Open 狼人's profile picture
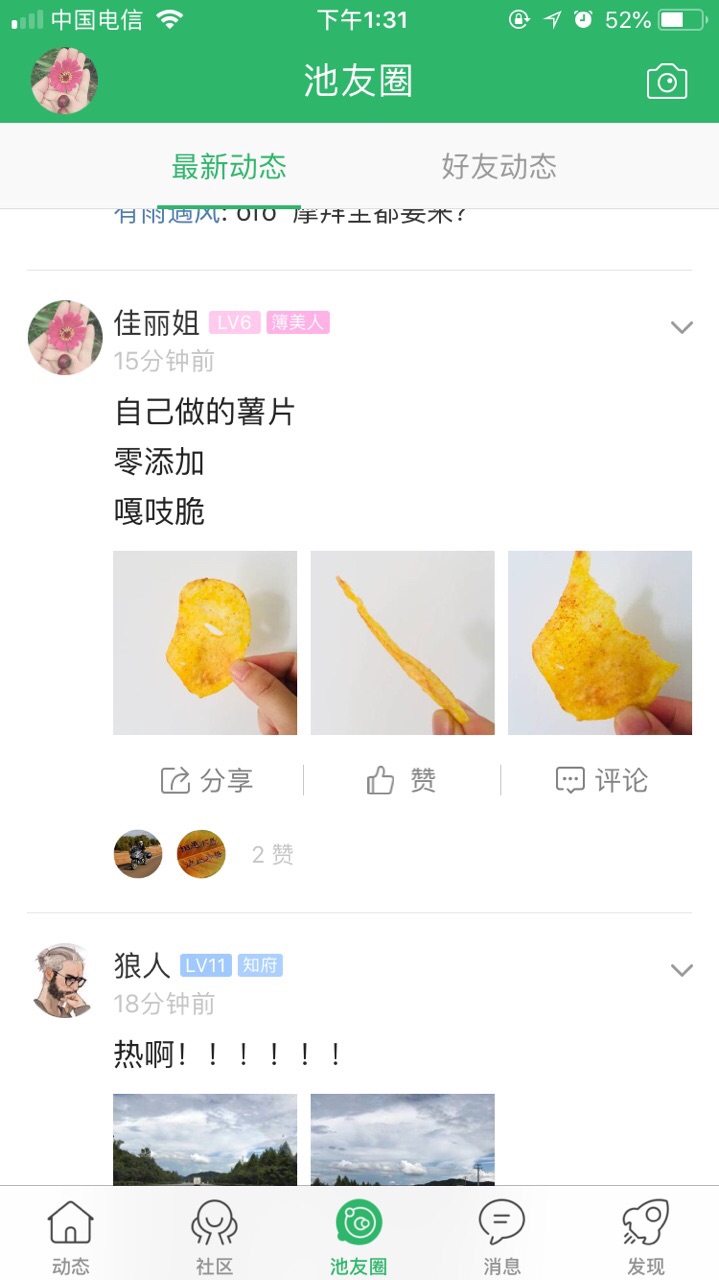 [x=63, y=980]
